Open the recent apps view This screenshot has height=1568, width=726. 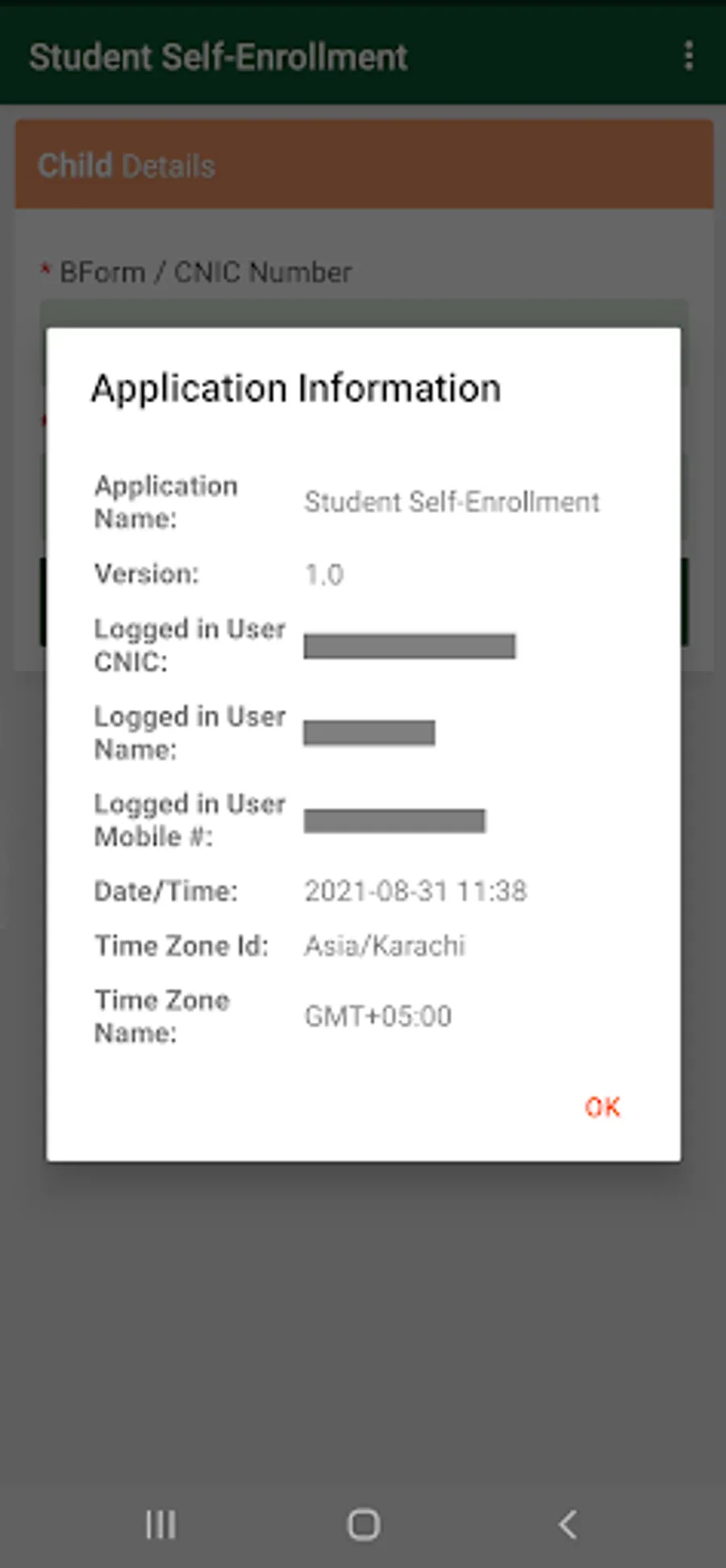[x=160, y=1524]
